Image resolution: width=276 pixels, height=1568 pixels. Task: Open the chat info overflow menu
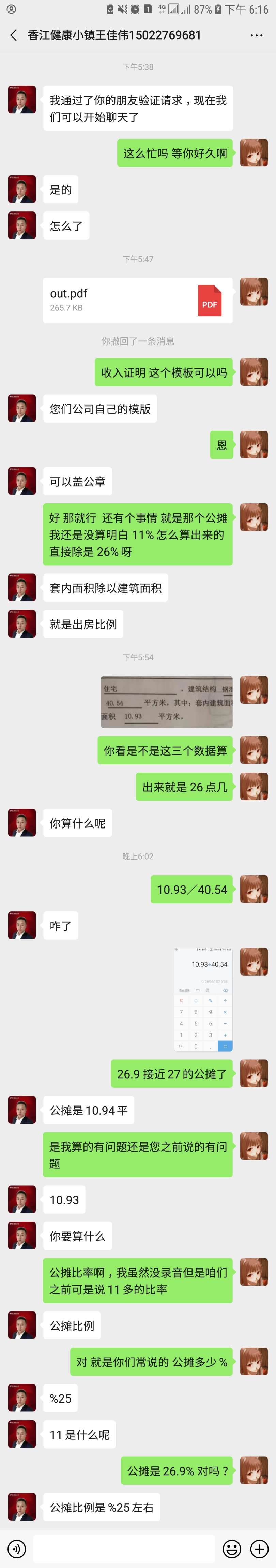click(257, 35)
